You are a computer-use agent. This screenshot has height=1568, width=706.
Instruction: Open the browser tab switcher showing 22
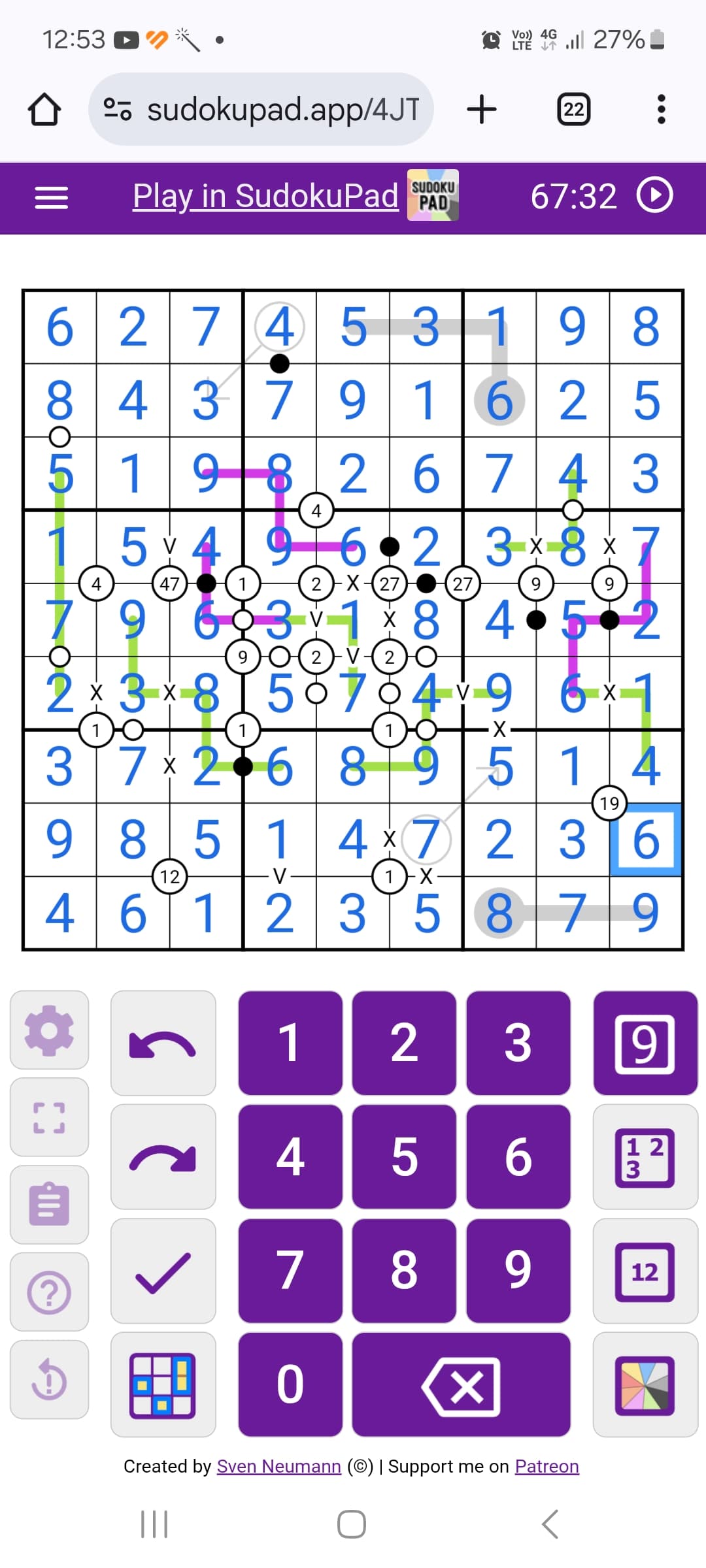tap(573, 109)
